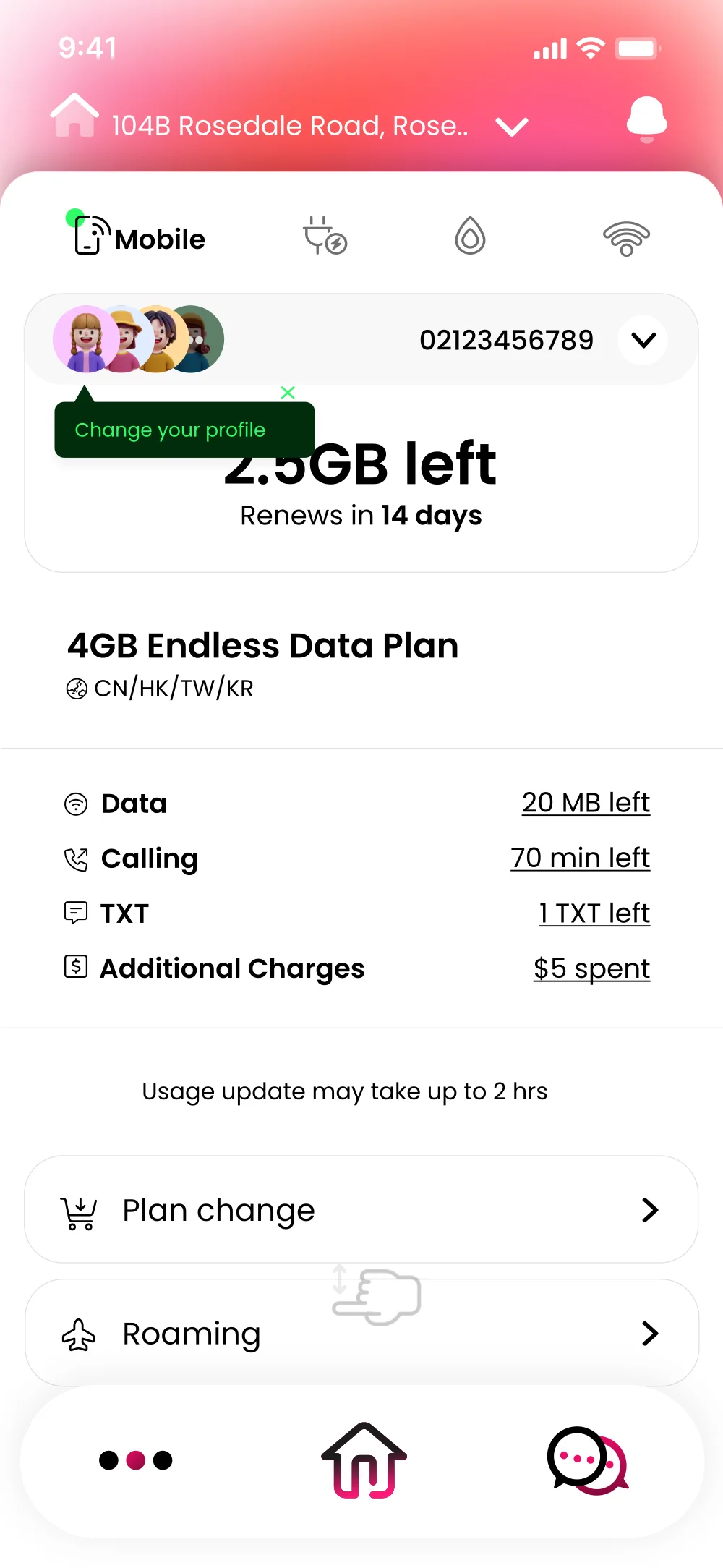The height and width of the screenshot is (1568, 723).
Task: View the $5 spent additional charges
Action: coord(591,968)
